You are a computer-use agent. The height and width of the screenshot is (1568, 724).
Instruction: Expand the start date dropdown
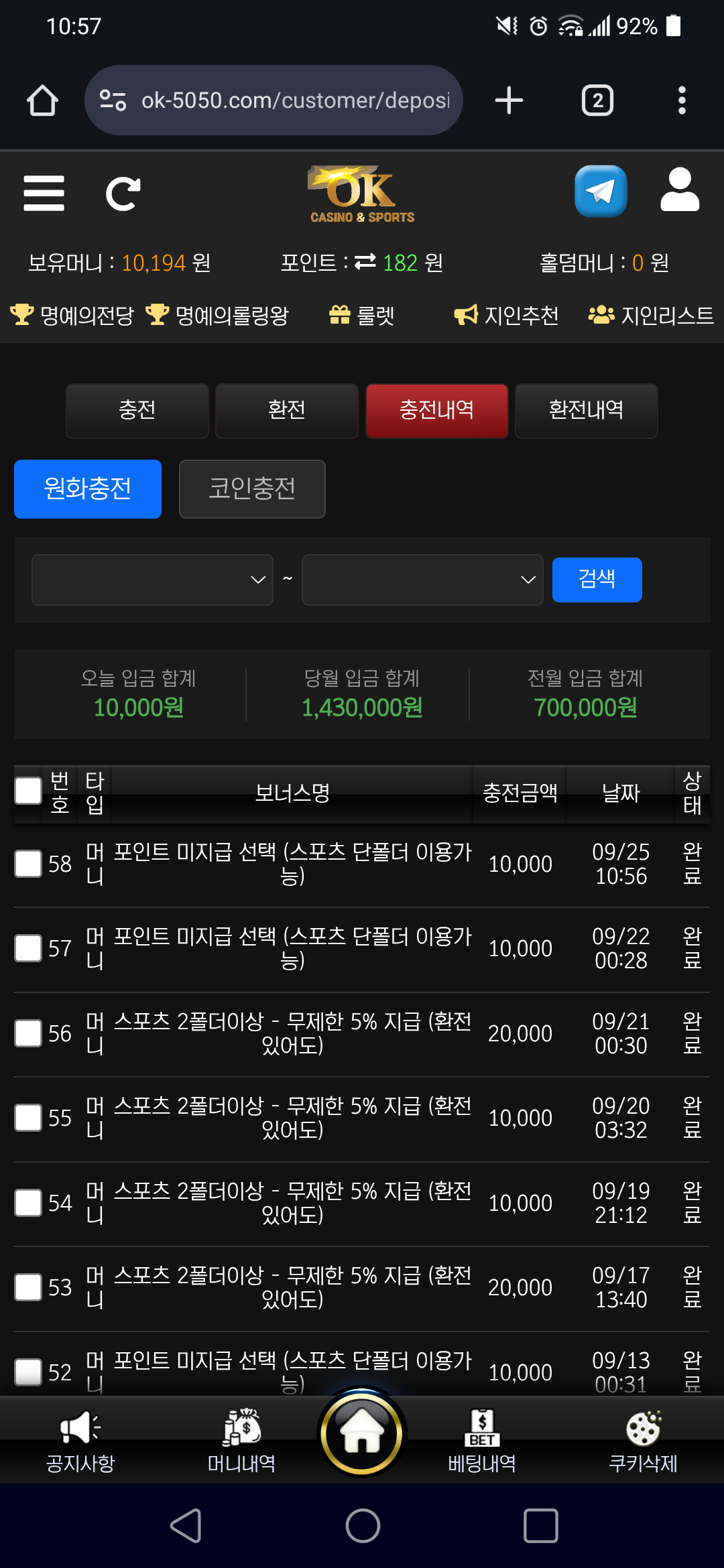point(152,580)
